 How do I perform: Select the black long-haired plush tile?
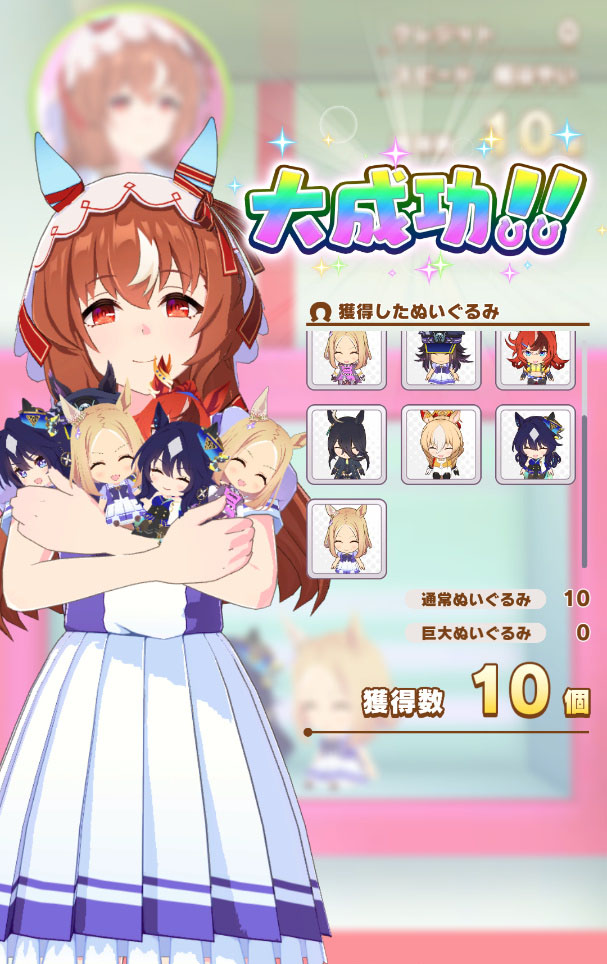(x=346, y=445)
